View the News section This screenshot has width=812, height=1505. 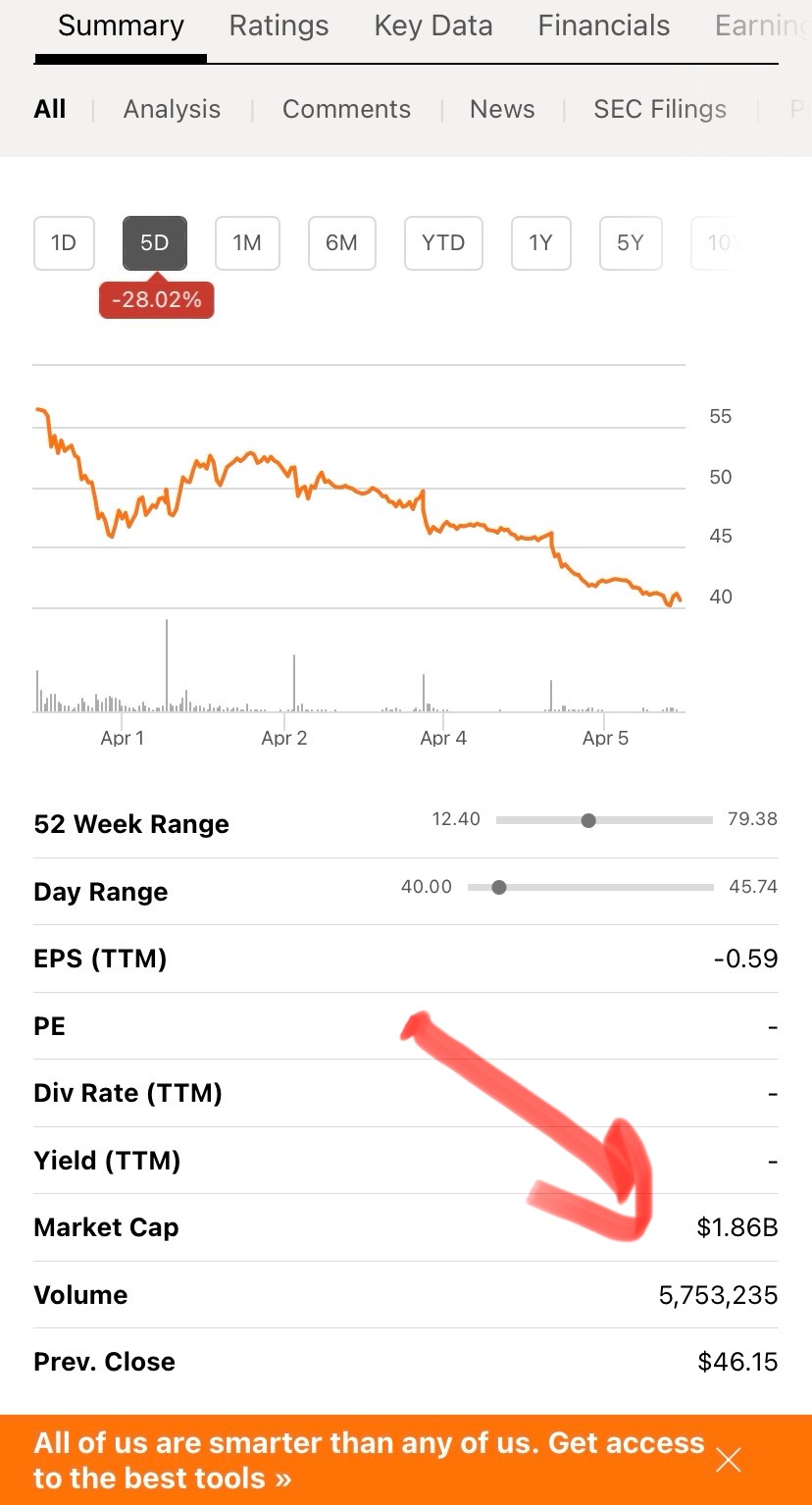(x=502, y=109)
